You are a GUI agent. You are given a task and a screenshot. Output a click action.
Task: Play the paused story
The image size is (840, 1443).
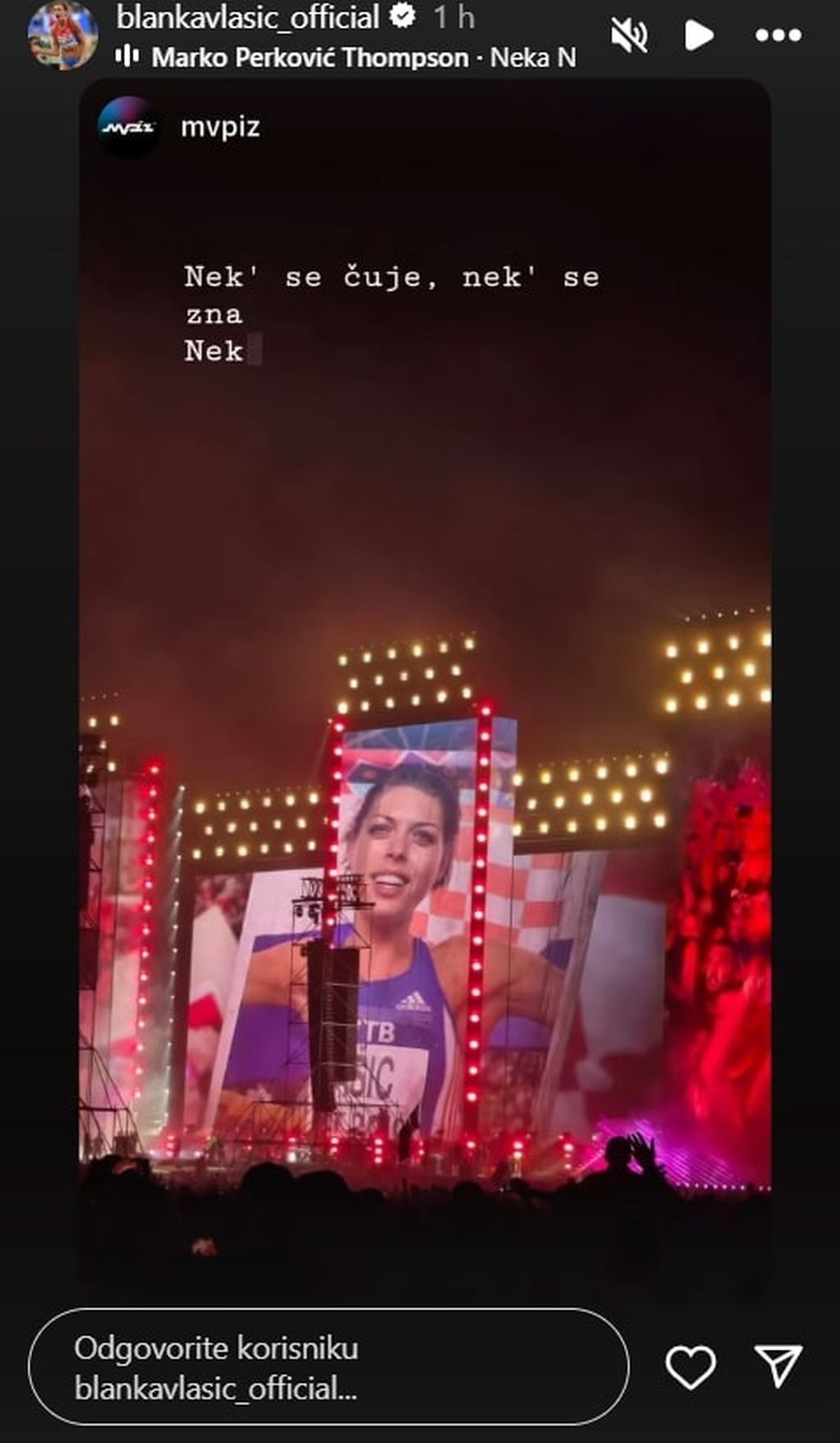[698, 35]
